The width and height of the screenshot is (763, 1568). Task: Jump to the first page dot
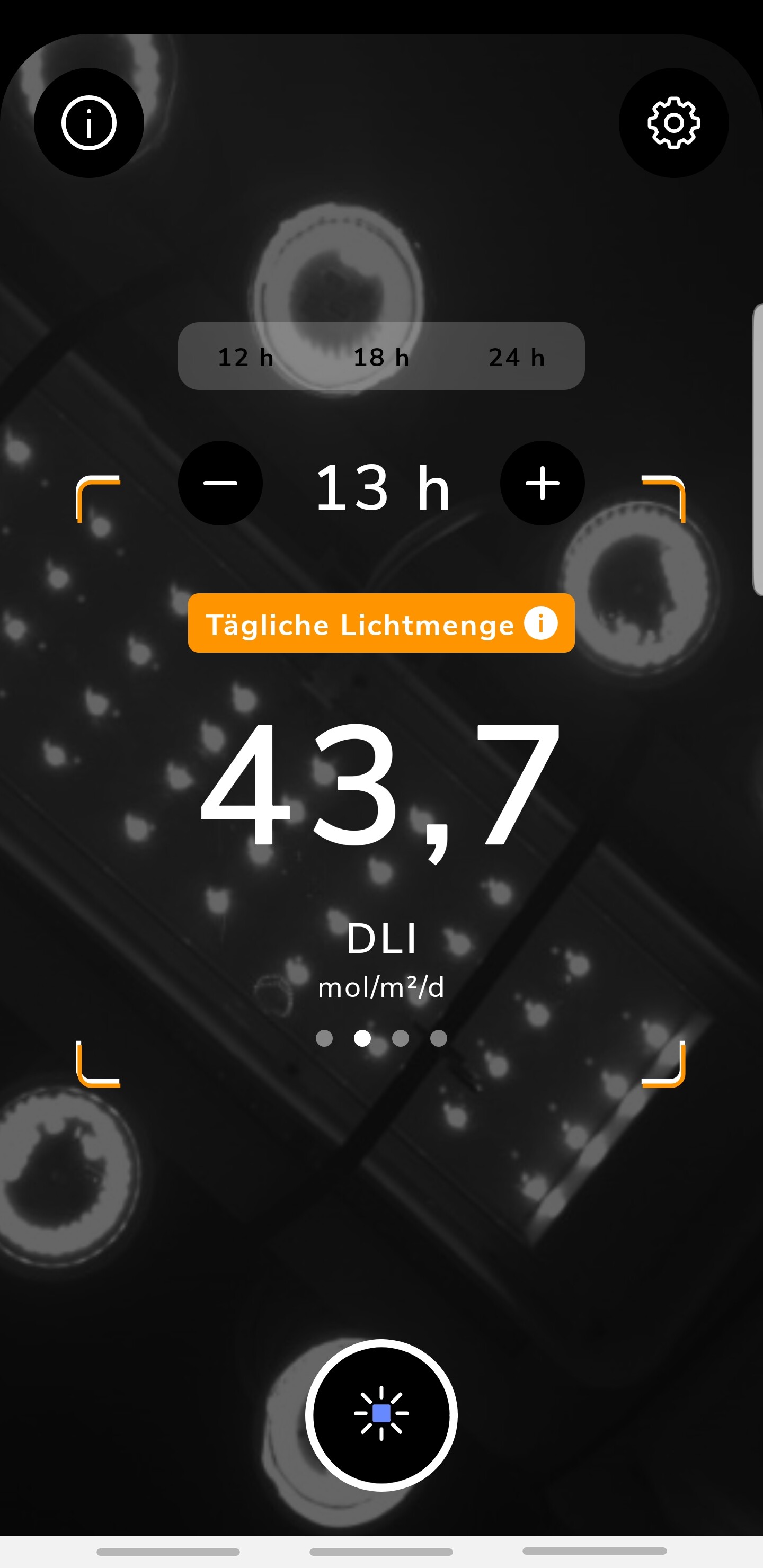tap(325, 1038)
